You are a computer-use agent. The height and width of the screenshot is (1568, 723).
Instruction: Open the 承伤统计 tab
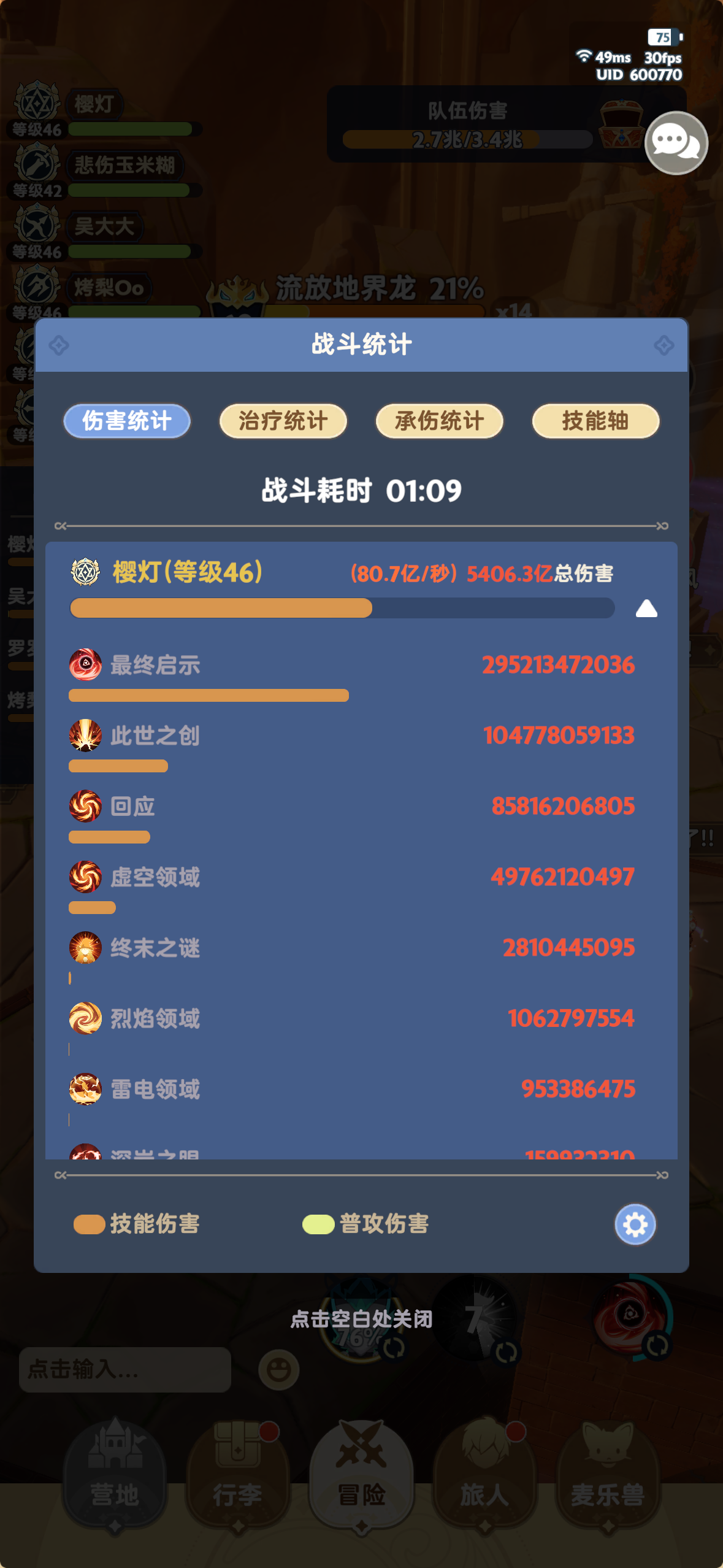[438, 421]
